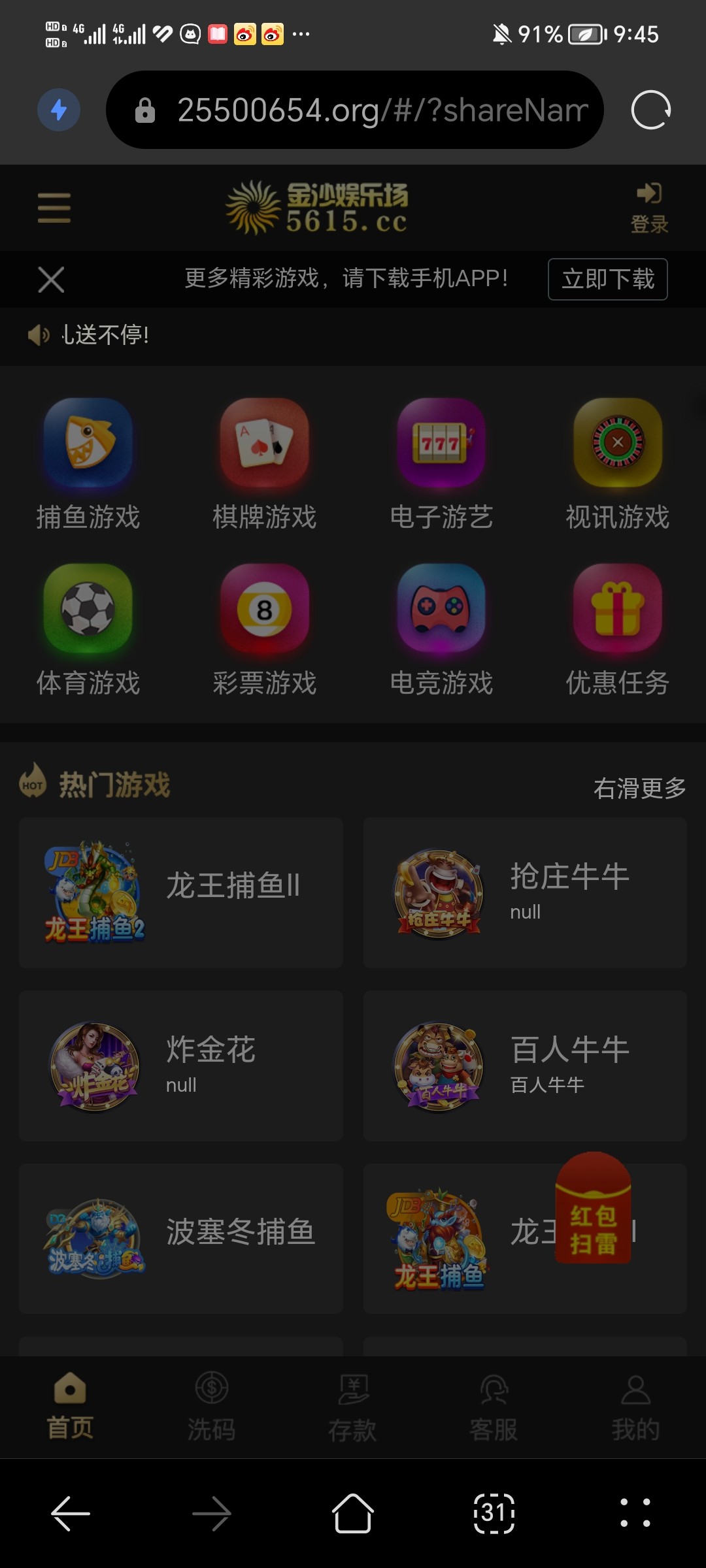Open 优惠任务 promotions
The width and height of the screenshot is (706, 1568).
click(617, 630)
